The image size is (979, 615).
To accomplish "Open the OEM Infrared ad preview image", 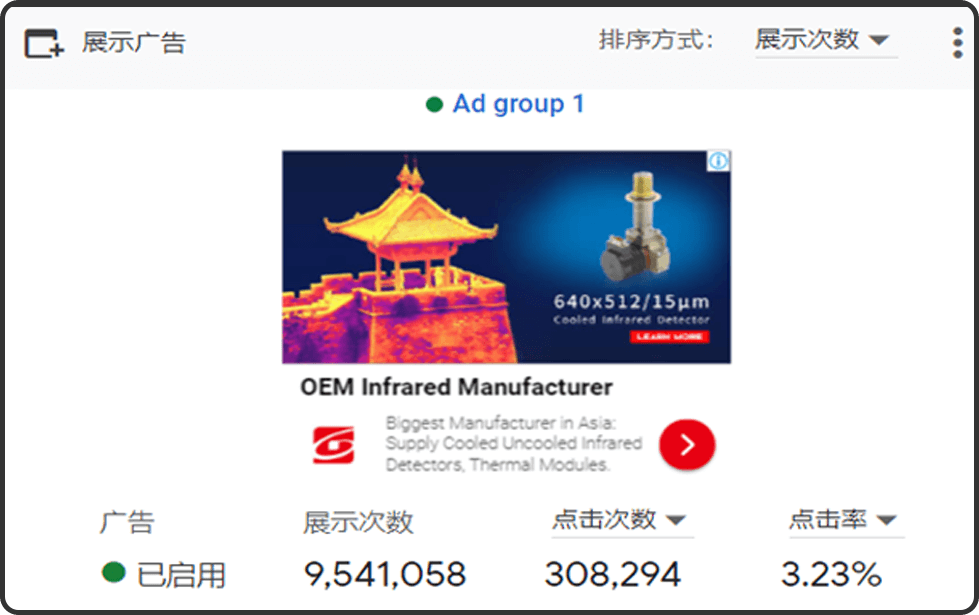I will click(x=506, y=257).
